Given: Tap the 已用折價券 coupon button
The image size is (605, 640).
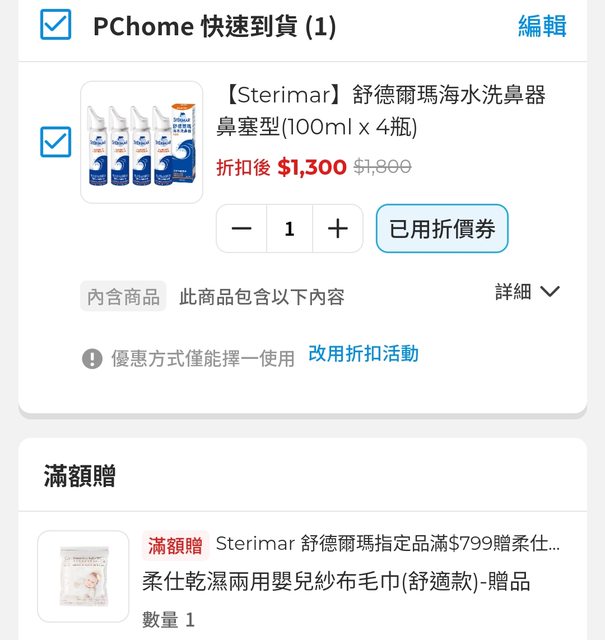Looking at the screenshot, I should click(x=442, y=229).
